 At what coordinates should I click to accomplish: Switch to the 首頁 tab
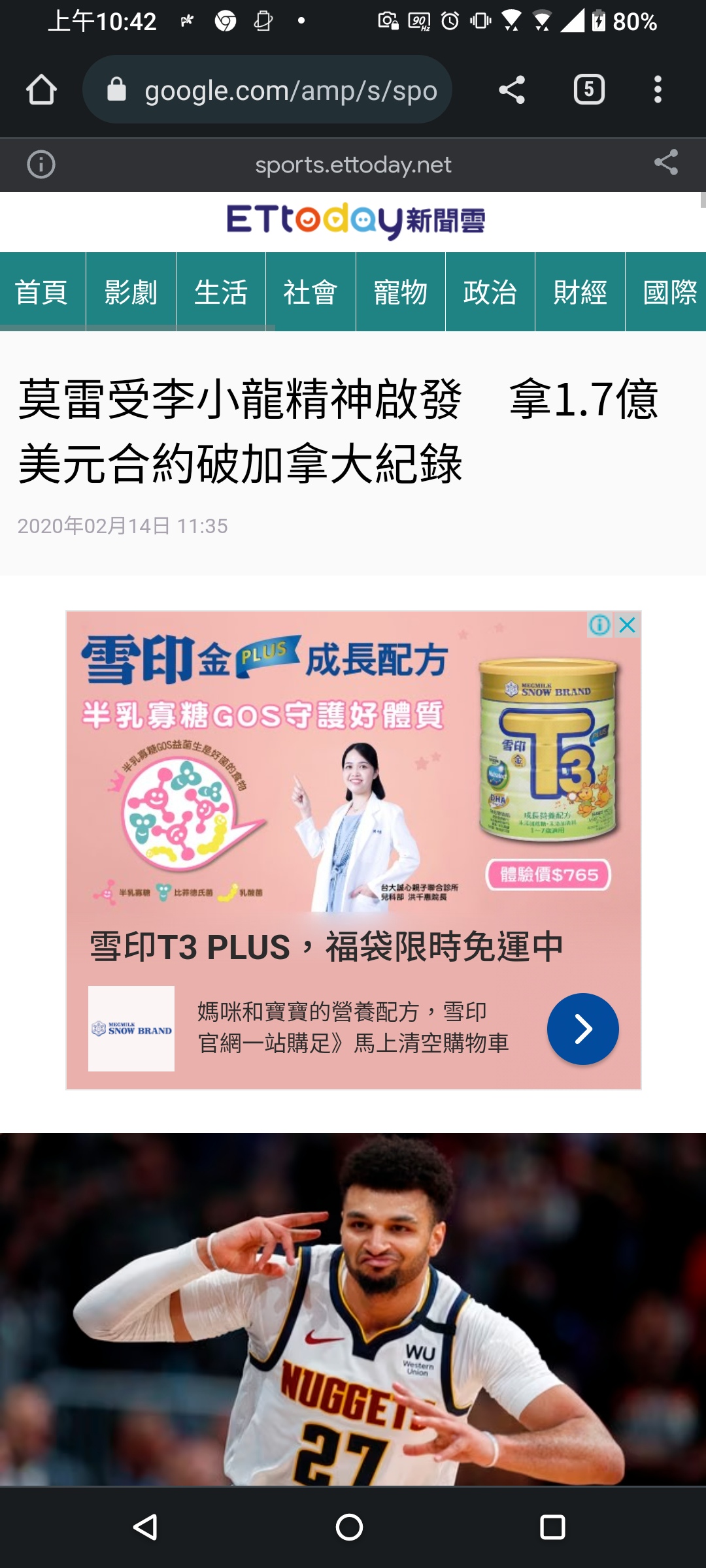(x=42, y=292)
